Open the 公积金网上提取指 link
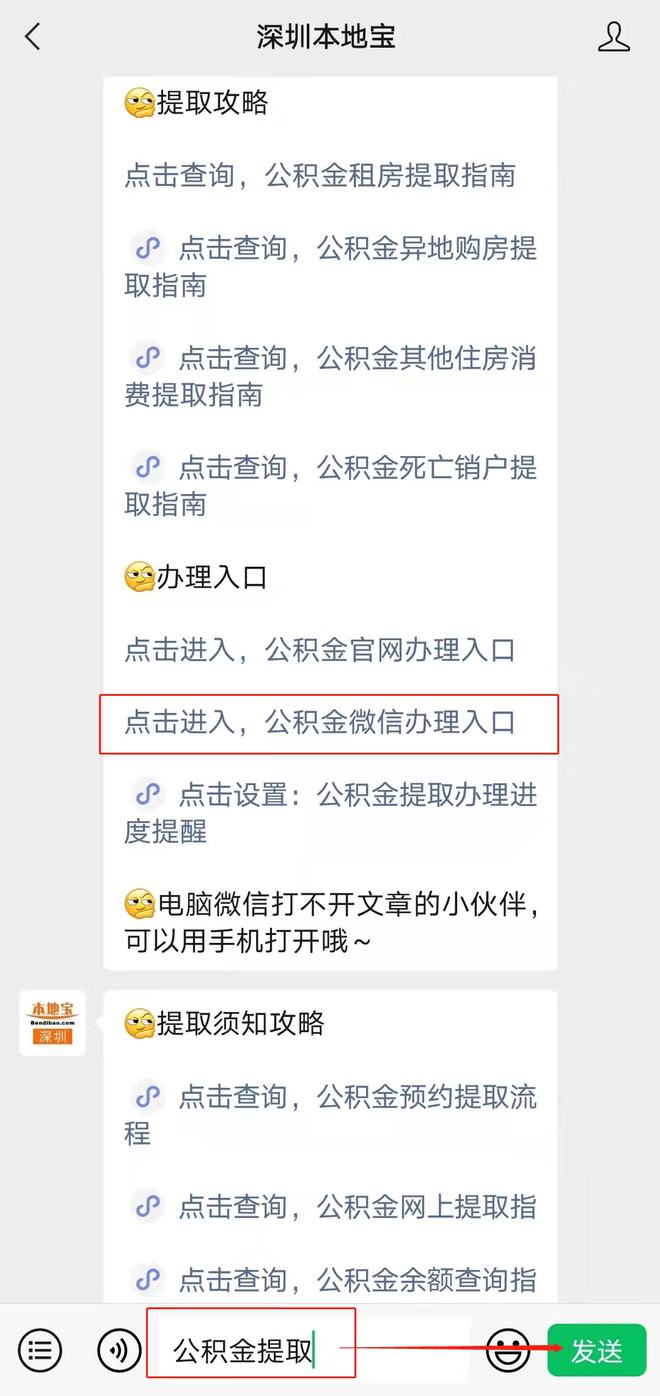This screenshot has width=660, height=1396. [331, 1207]
